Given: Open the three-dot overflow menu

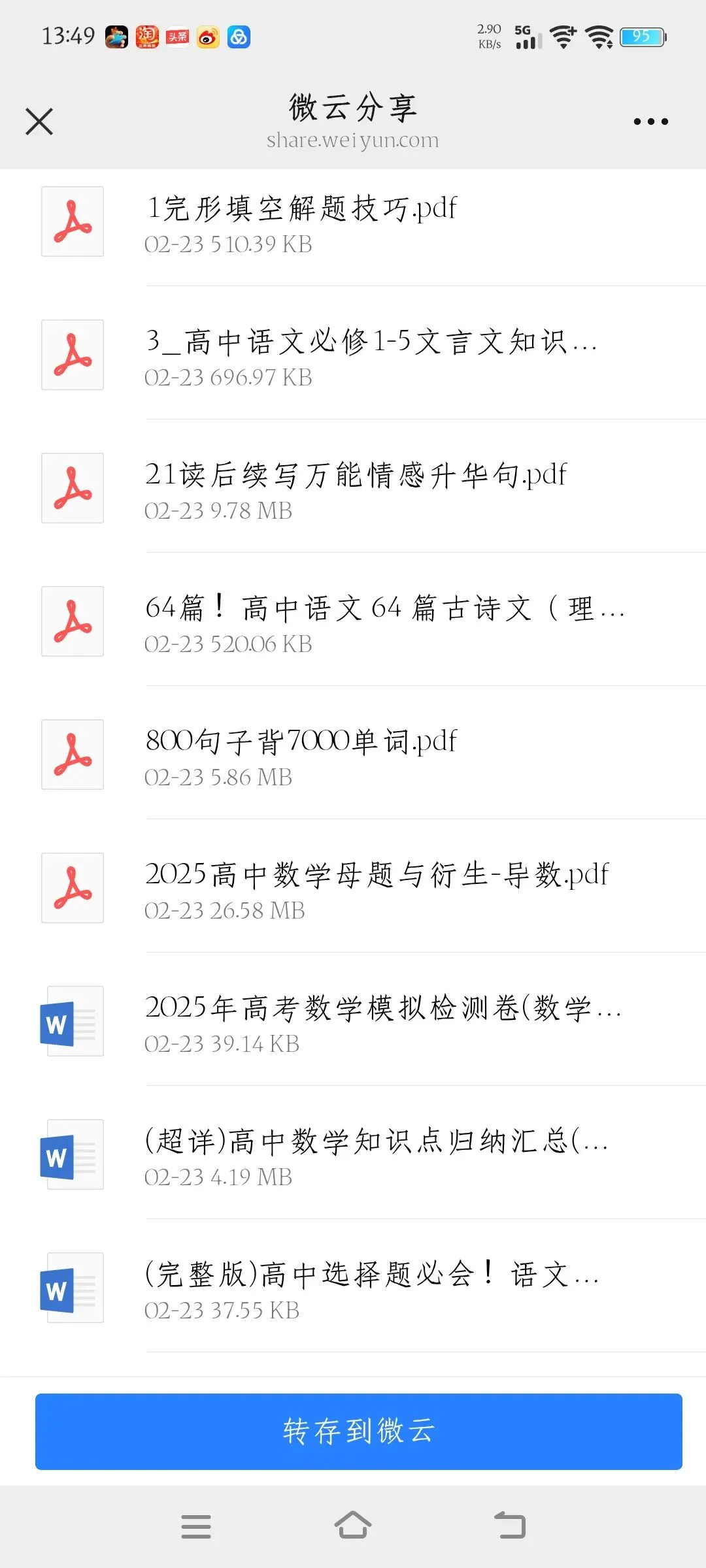Looking at the screenshot, I should click(650, 122).
